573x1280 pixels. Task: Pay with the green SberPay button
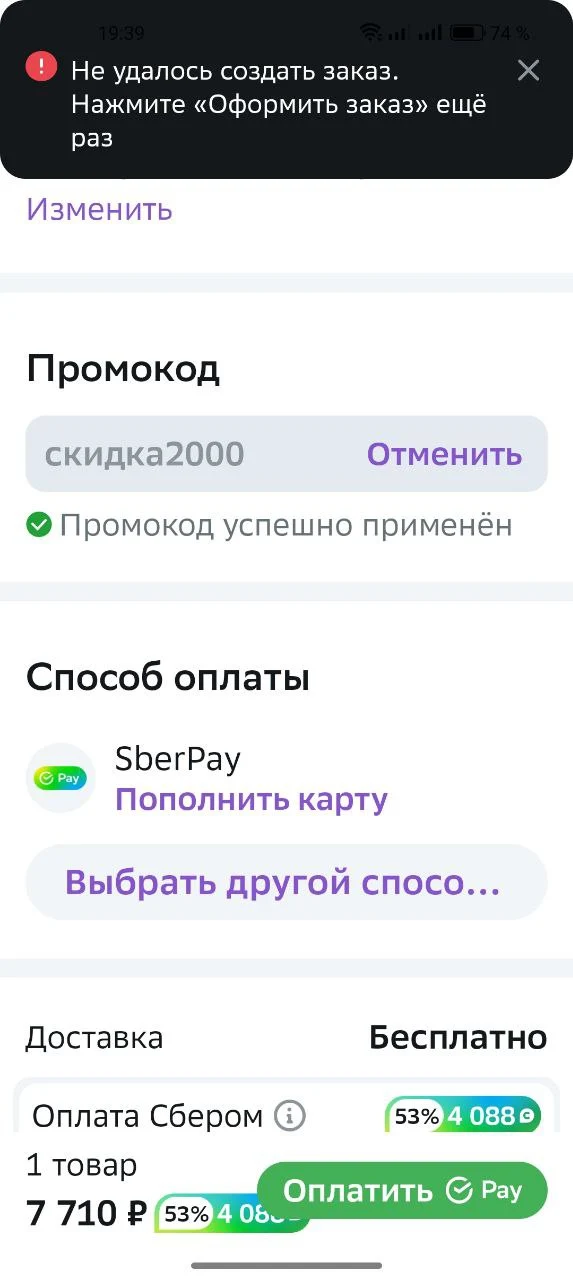(x=402, y=1191)
